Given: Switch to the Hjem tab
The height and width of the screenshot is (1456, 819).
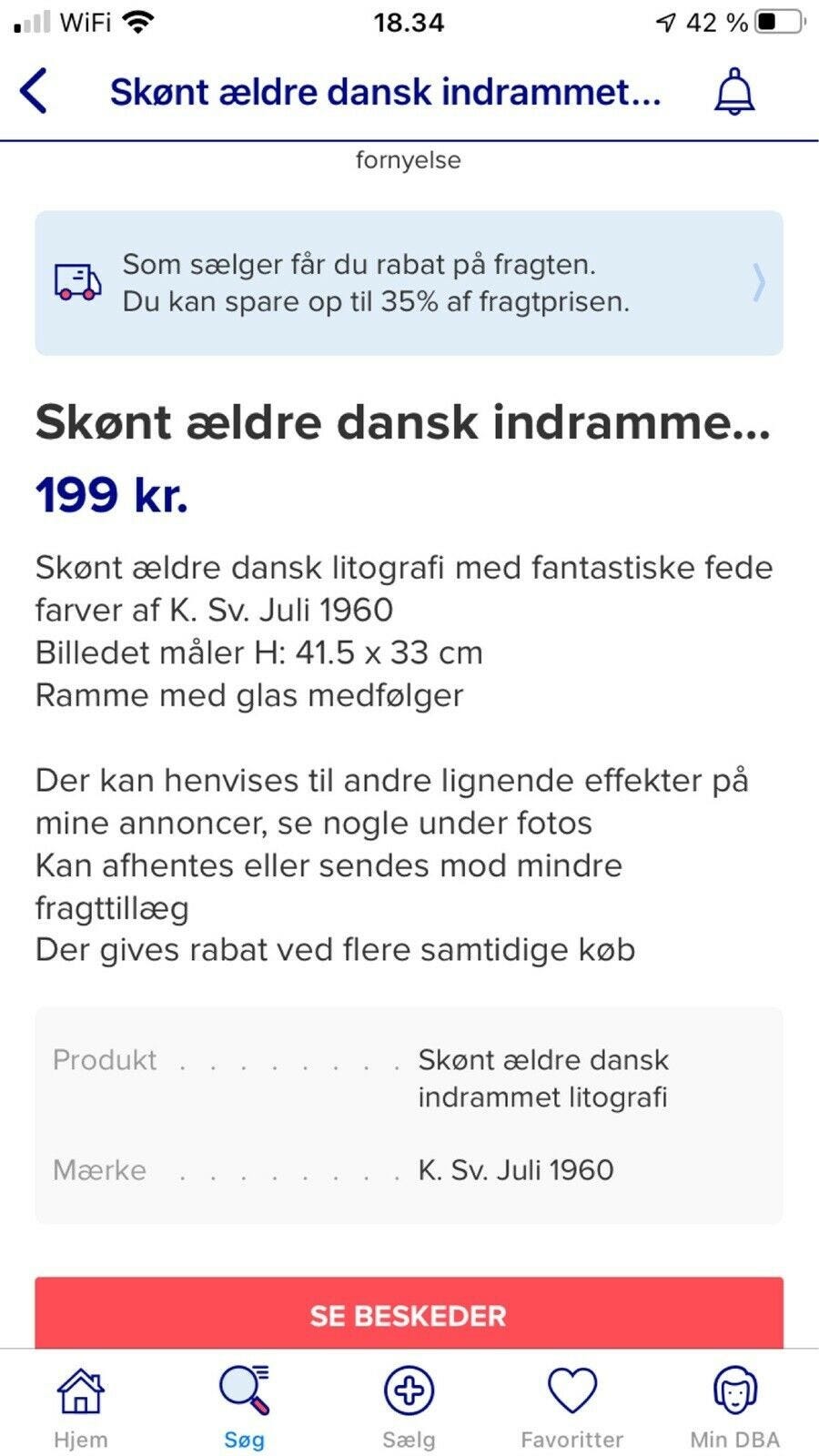Looking at the screenshot, I should pos(81,1407).
